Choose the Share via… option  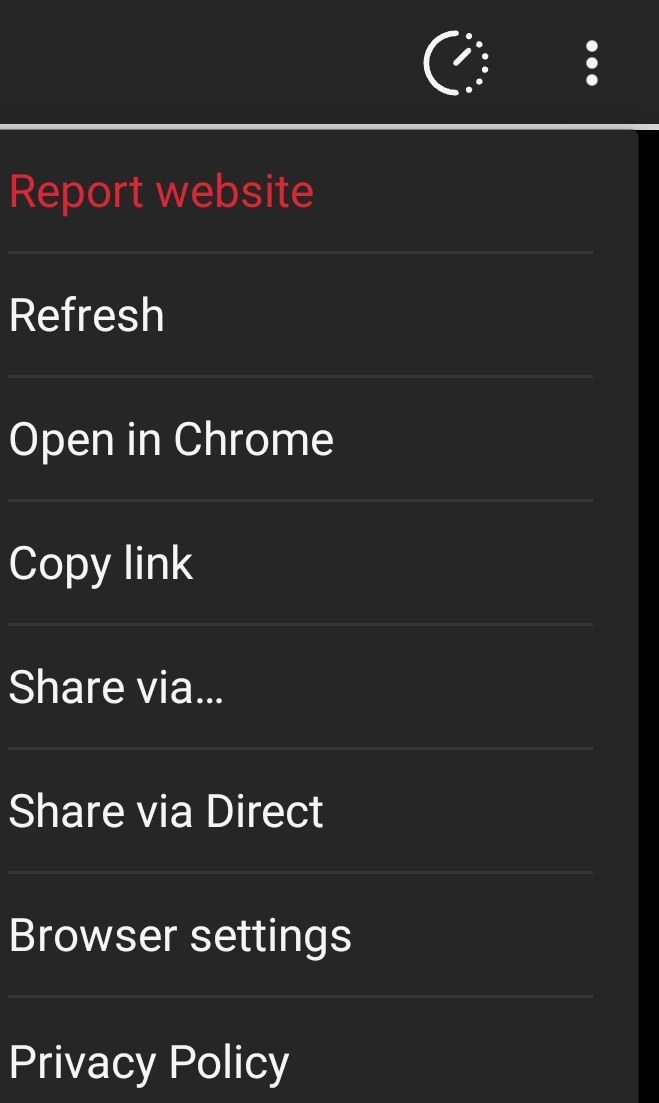116,687
